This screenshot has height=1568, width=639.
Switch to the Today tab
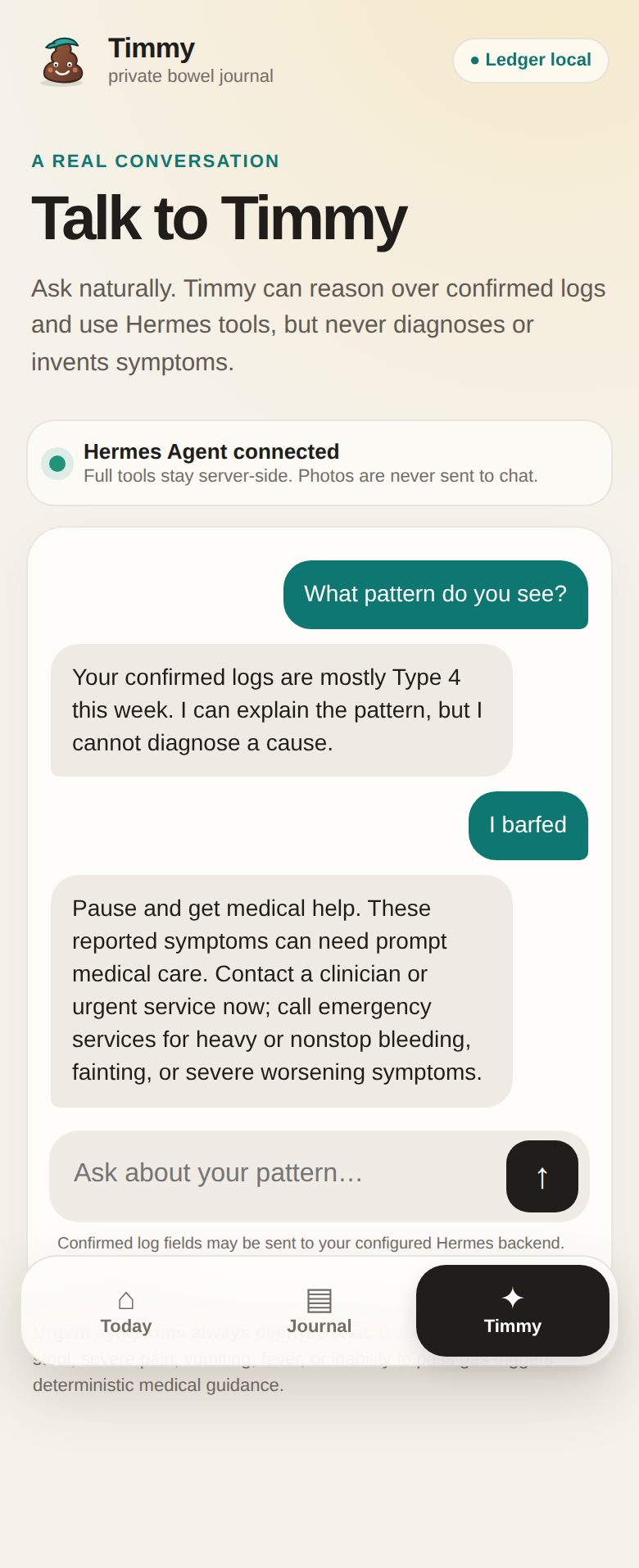126,1311
